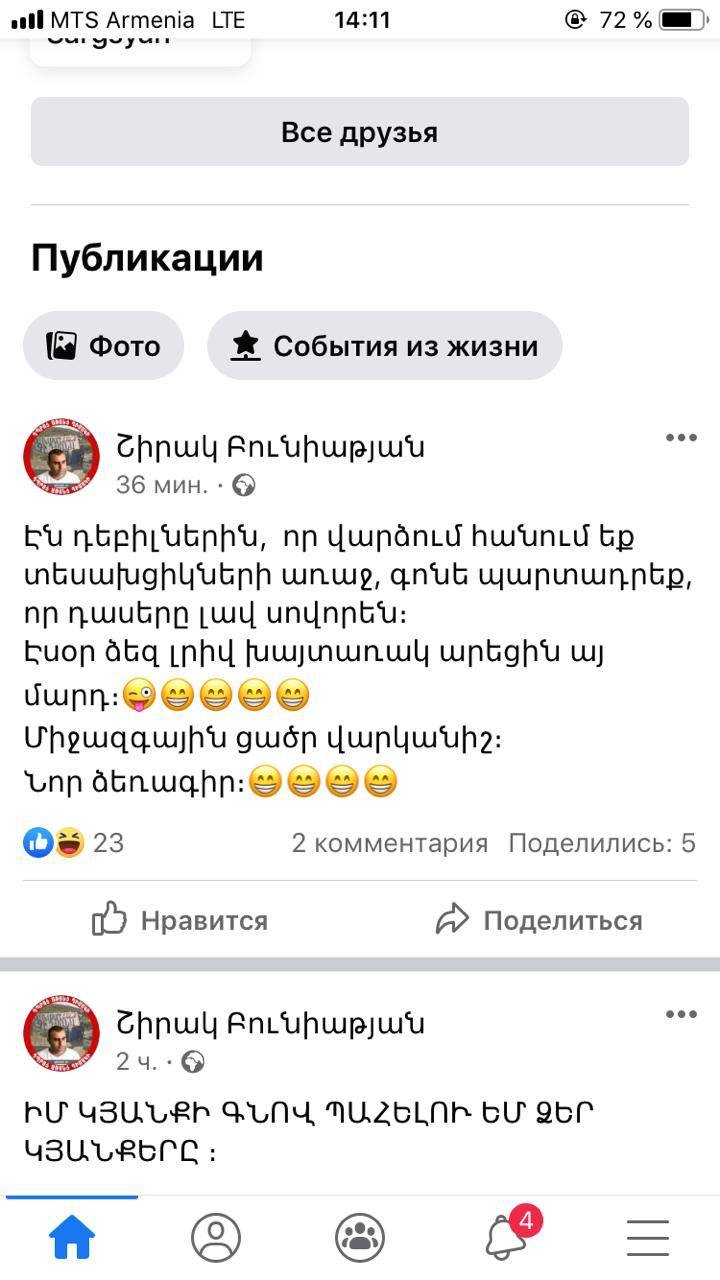The image size is (720, 1280).
Task: Open author profile picture on 36 мин. post
Action: (61, 458)
